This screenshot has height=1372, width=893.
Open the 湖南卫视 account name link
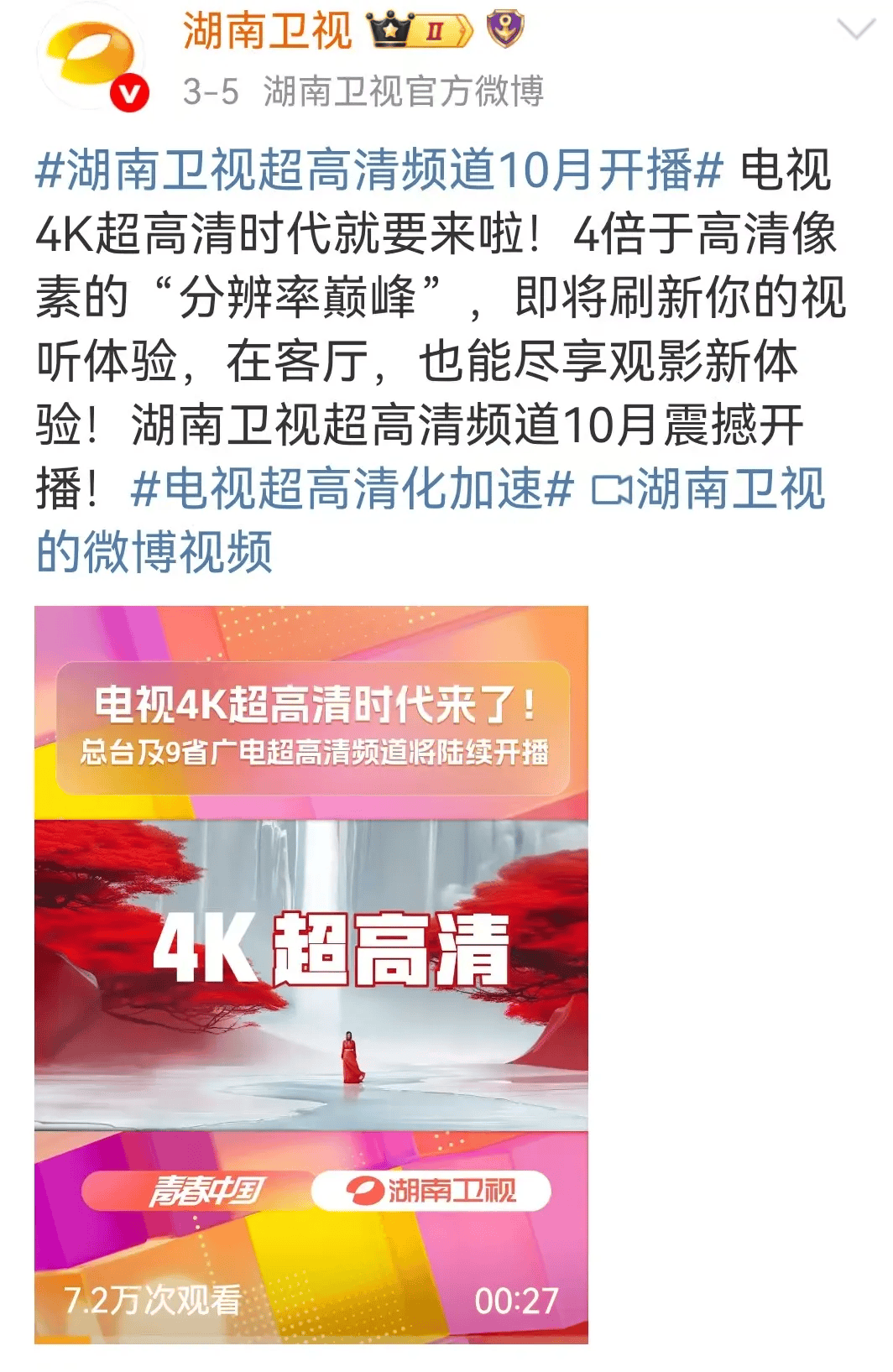pos(267,31)
